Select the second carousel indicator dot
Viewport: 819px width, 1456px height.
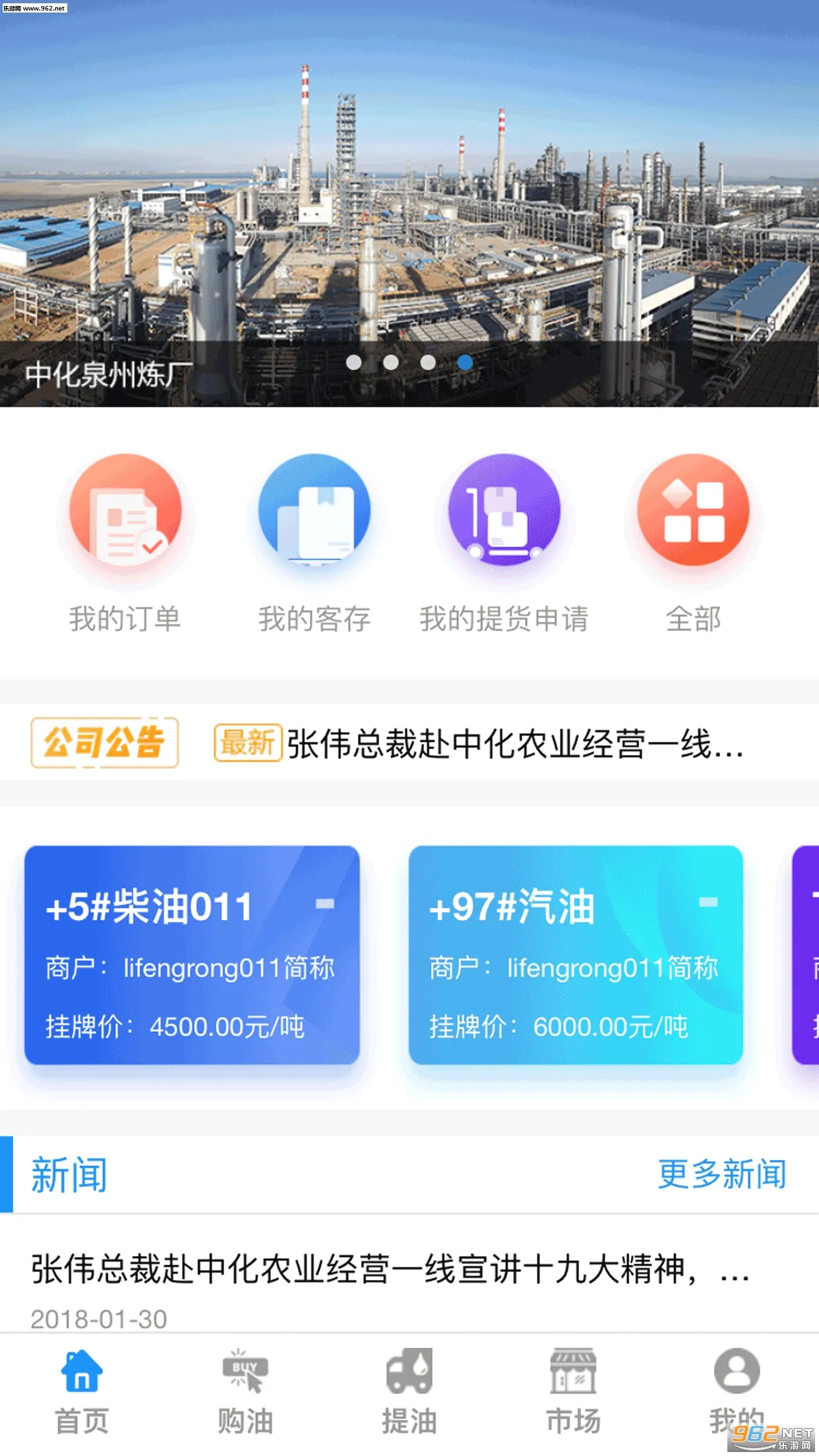[392, 361]
